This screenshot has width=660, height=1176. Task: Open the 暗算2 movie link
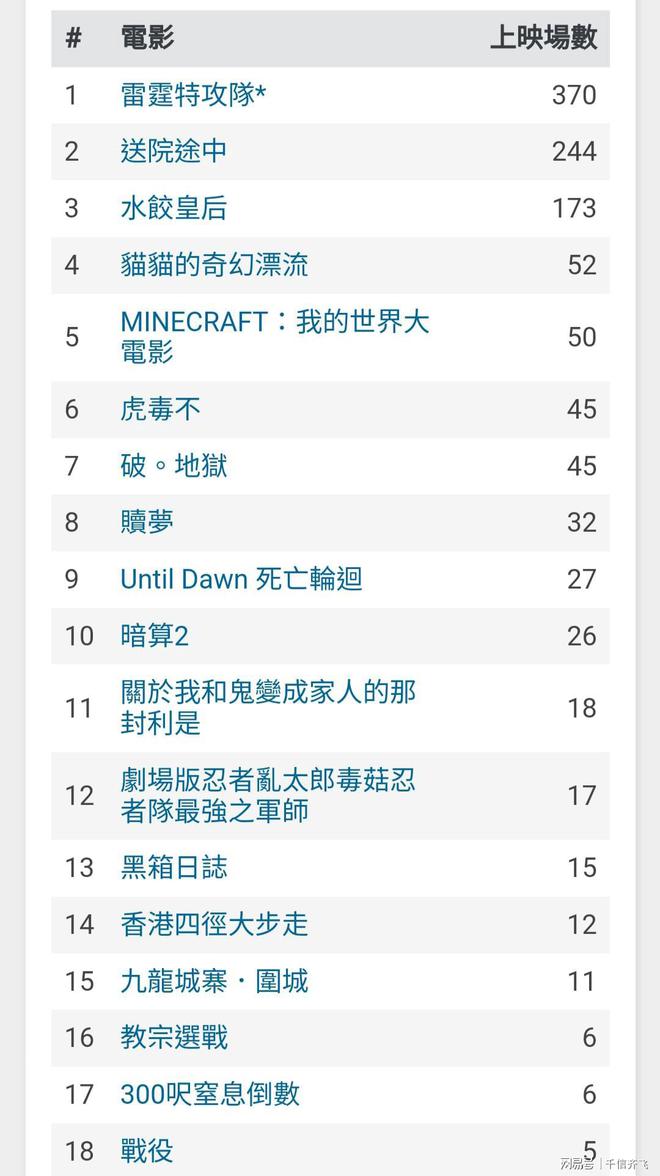click(154, 636)
